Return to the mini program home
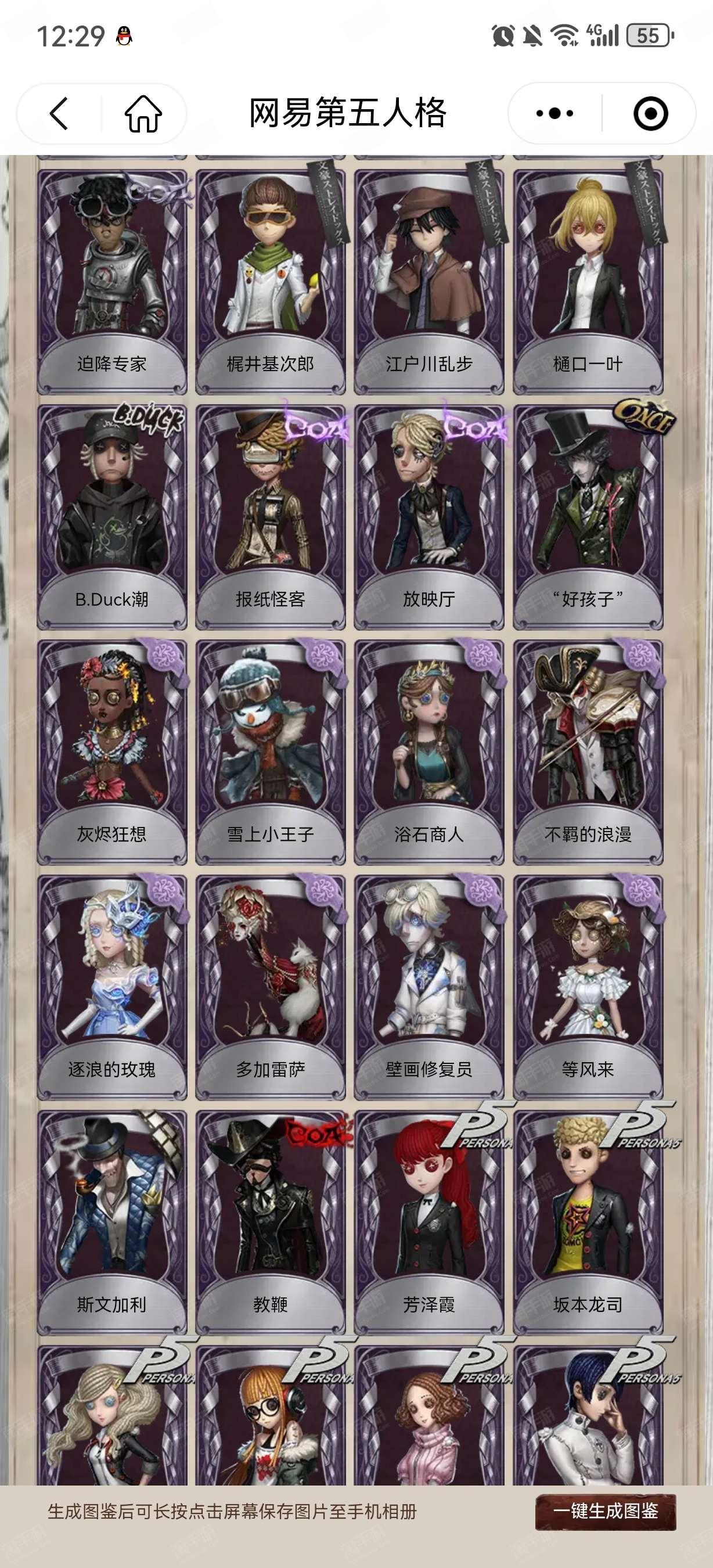Screen dimensions: 713x1568 pos(143,113)
